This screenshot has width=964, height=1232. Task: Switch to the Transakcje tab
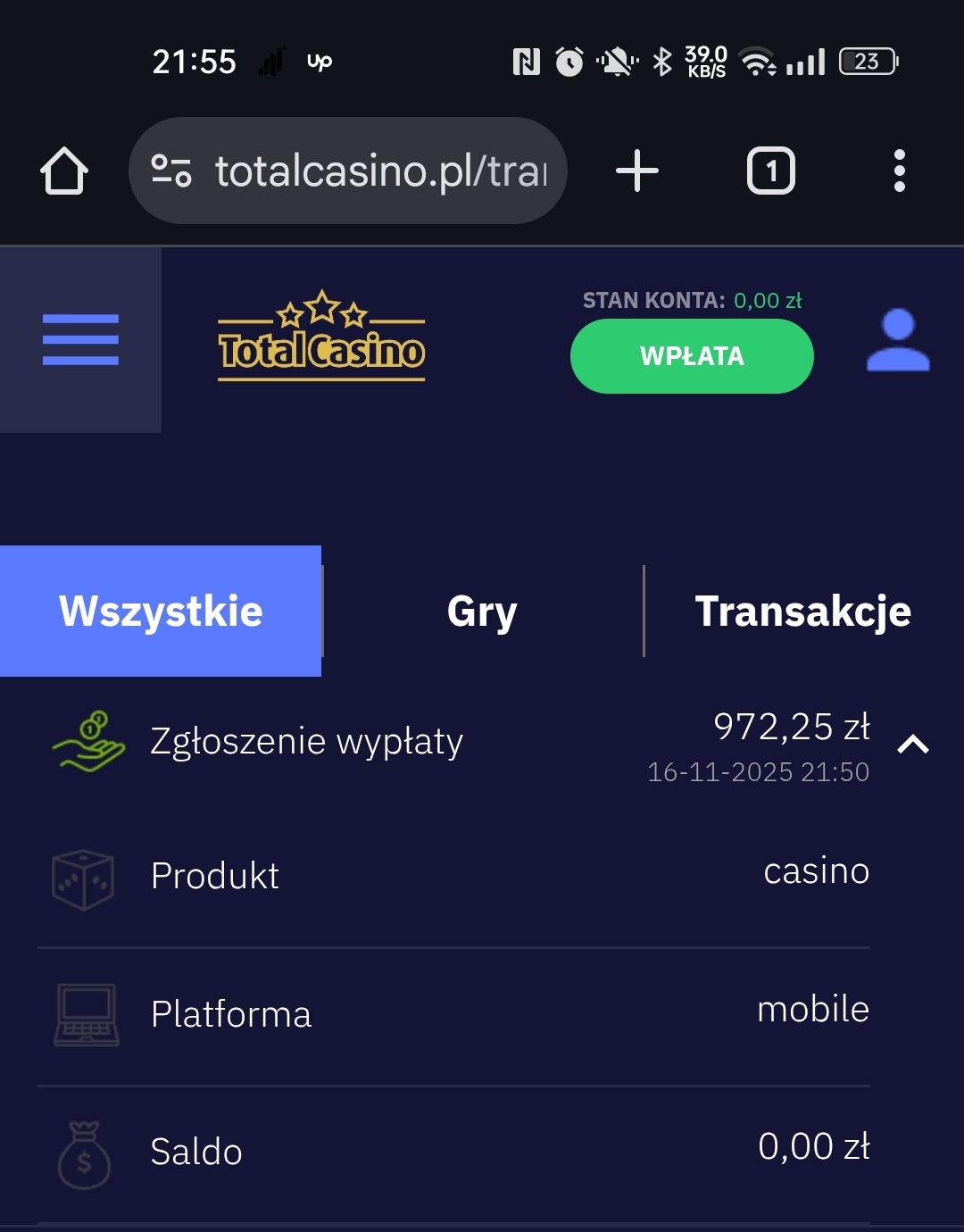click(803, 612)
